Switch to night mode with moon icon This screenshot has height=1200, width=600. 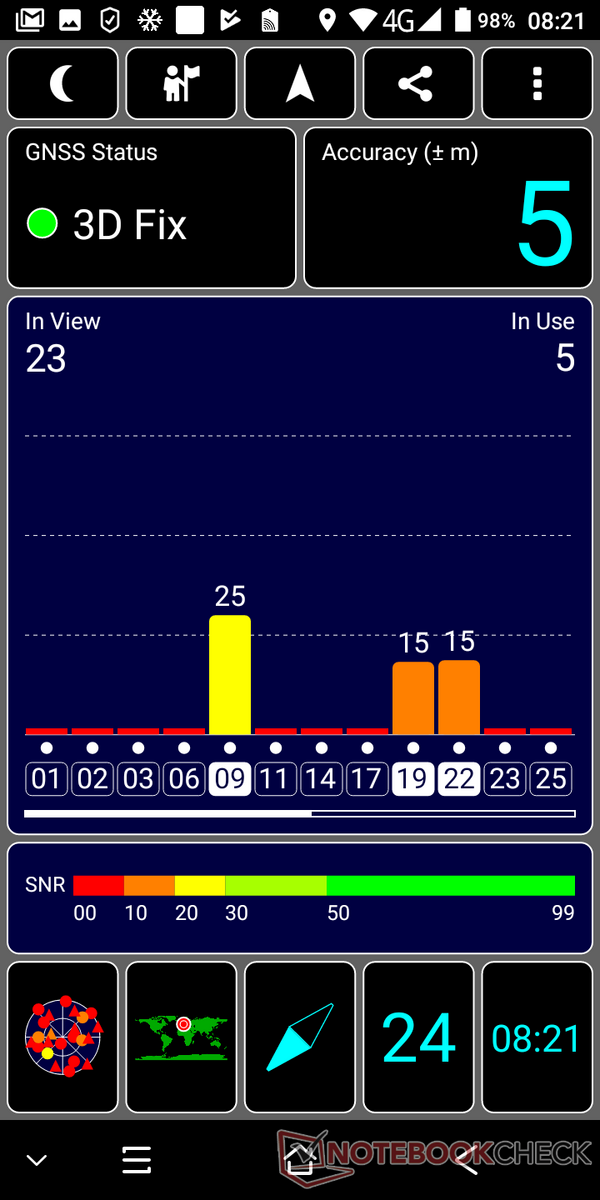[x=63, y=84]
